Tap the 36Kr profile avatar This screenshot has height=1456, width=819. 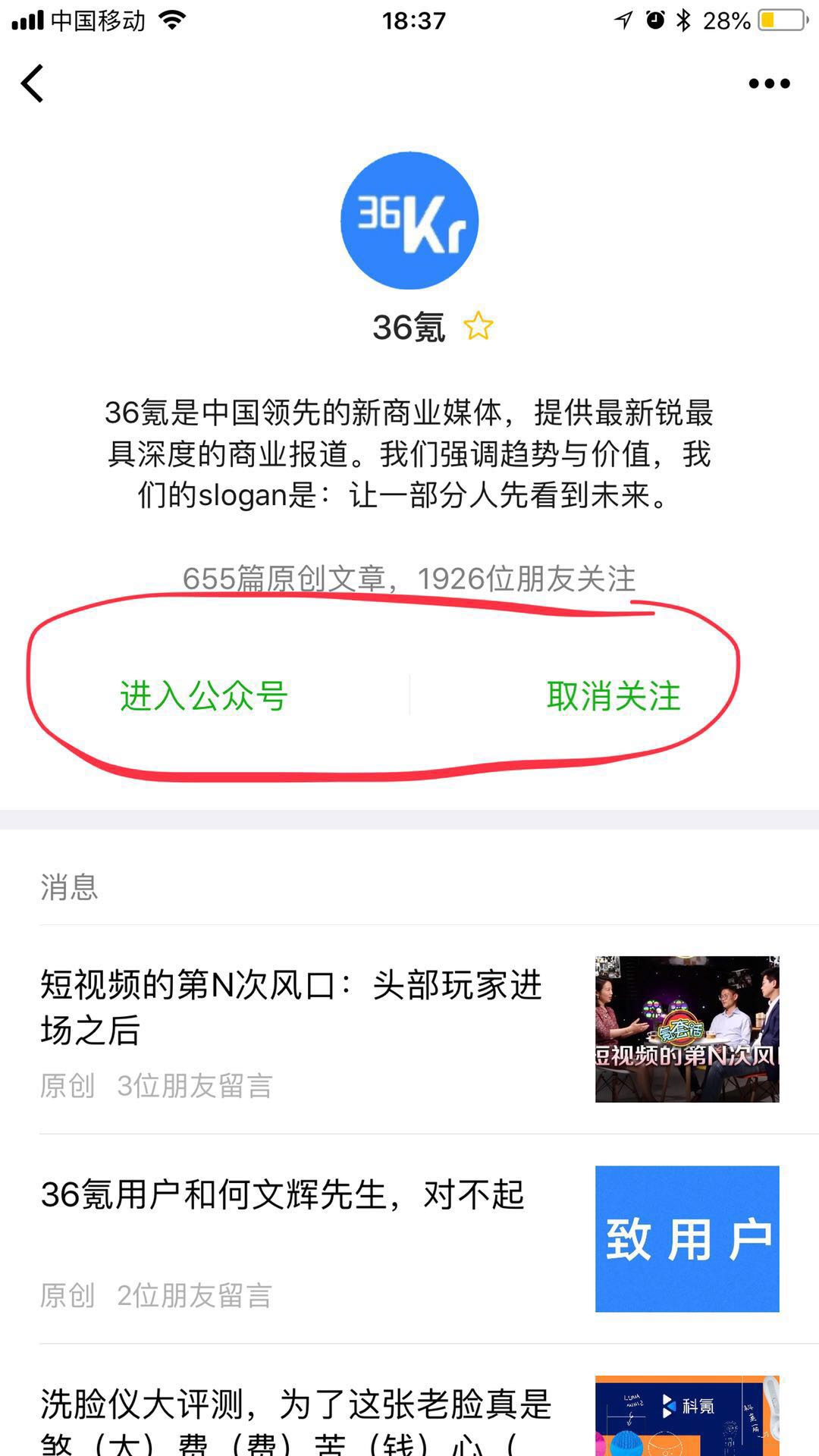point(409,221)
